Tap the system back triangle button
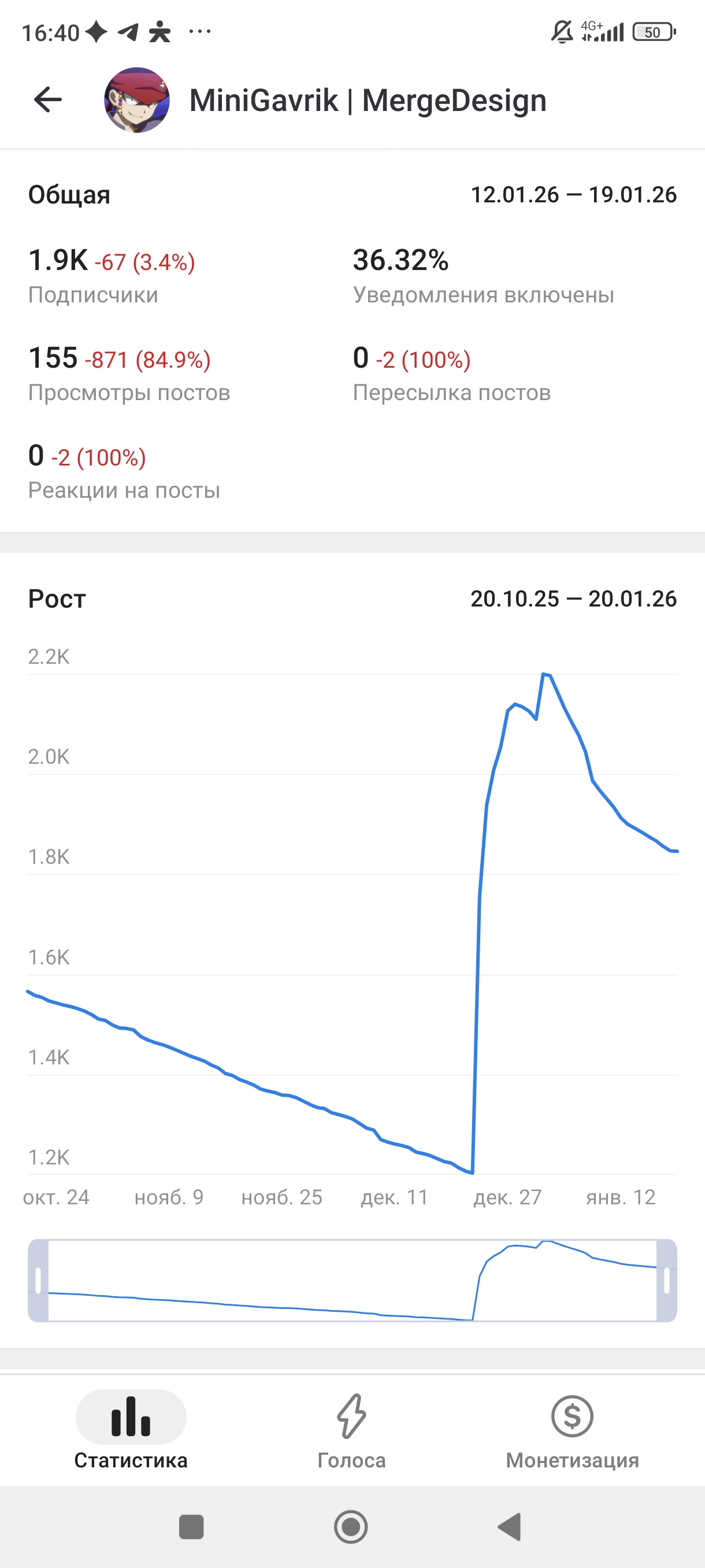This screenshot has height=1568, width=705. coord(510,1526)
